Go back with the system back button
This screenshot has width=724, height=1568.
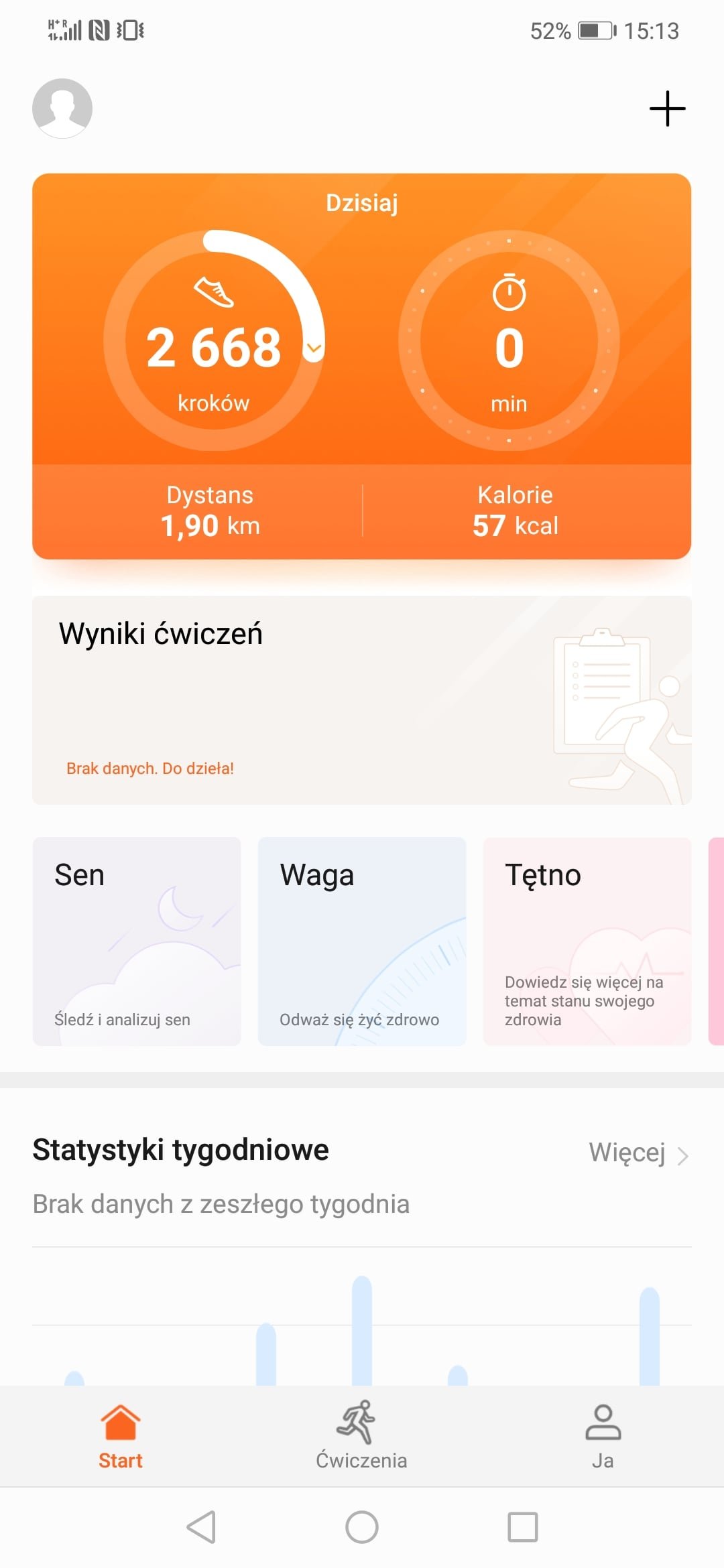[x=201, y=1527]
